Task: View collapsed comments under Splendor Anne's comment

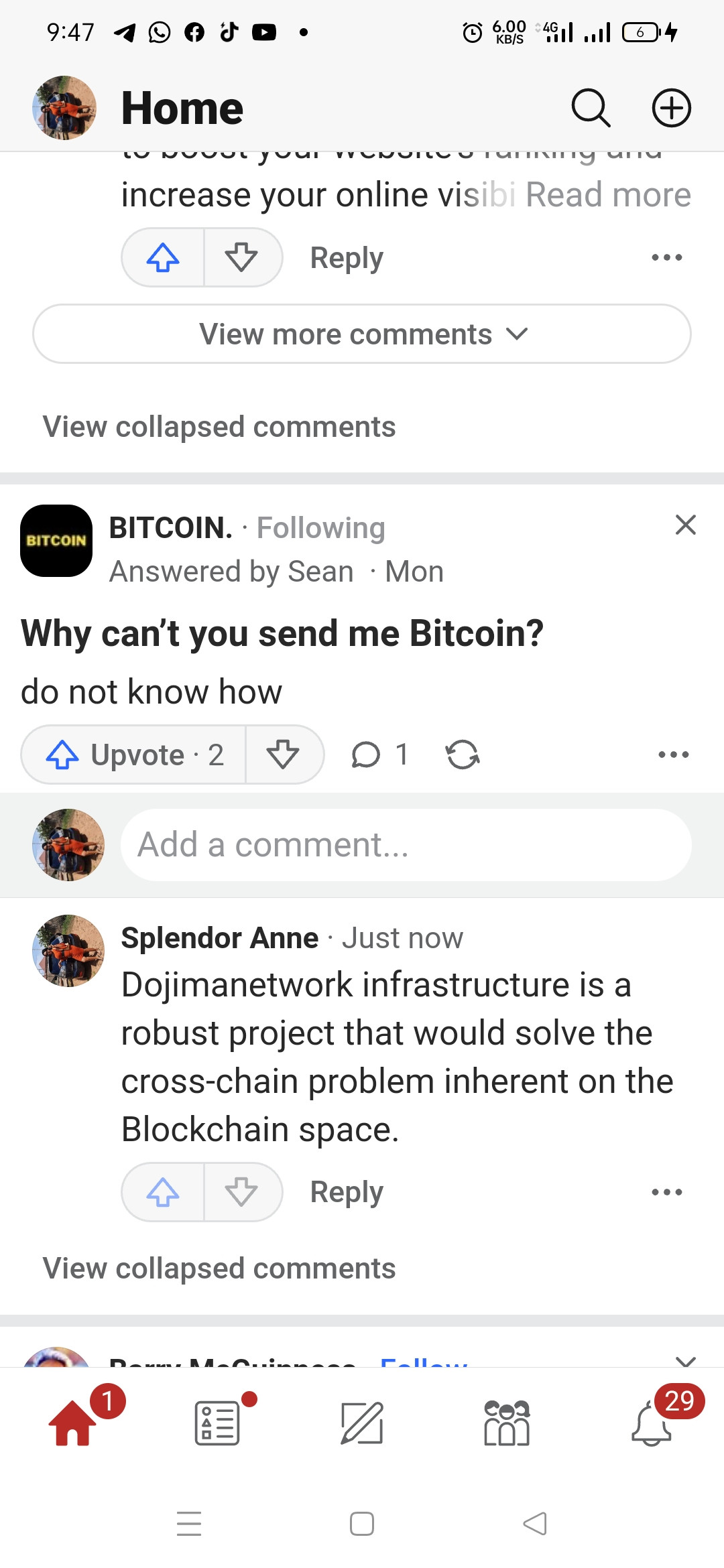Action: pyautogui.click(x=219, y=1268)
